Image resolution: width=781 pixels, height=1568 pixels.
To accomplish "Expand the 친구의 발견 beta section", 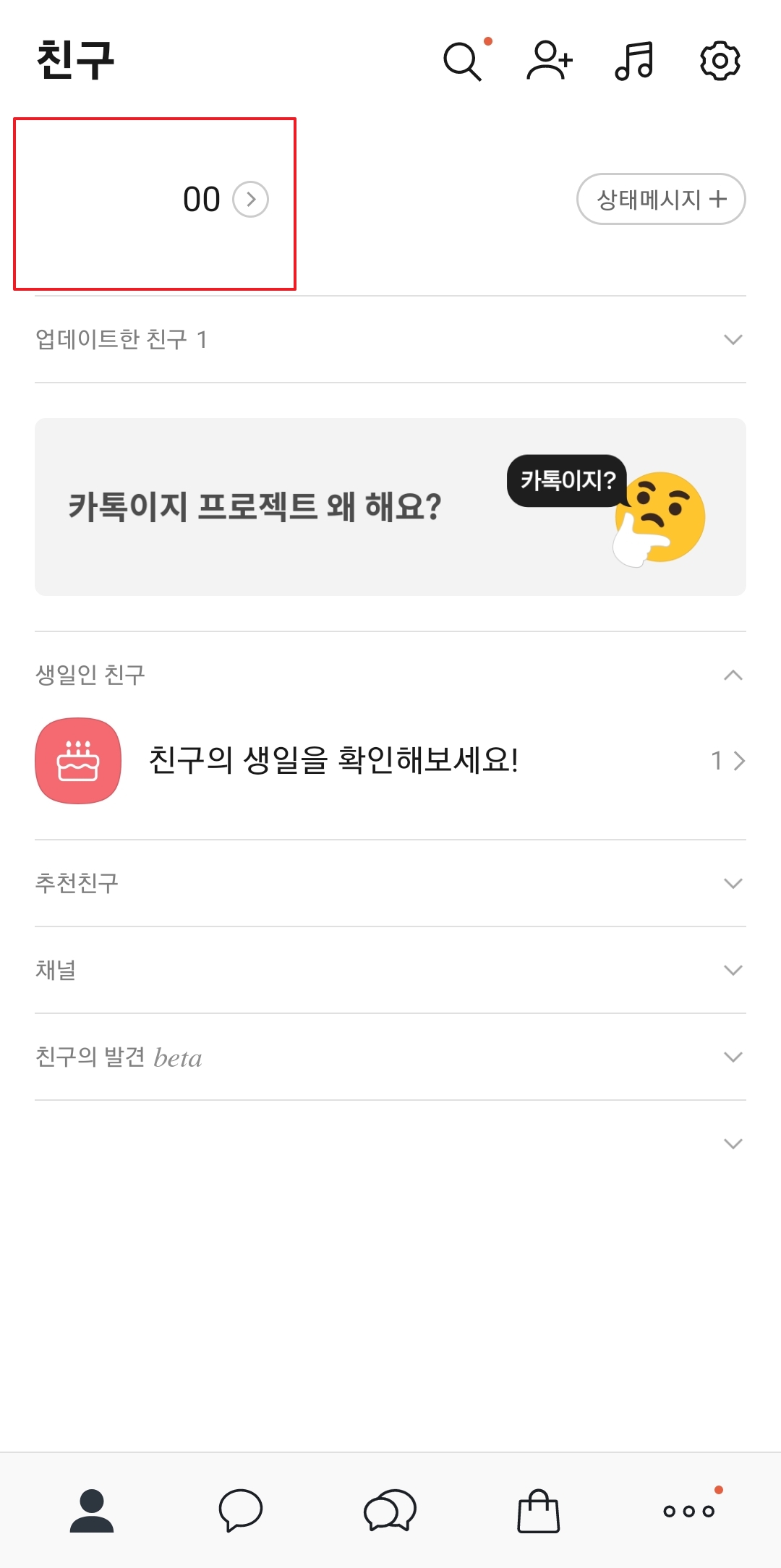I will [x=733, y=1057].
